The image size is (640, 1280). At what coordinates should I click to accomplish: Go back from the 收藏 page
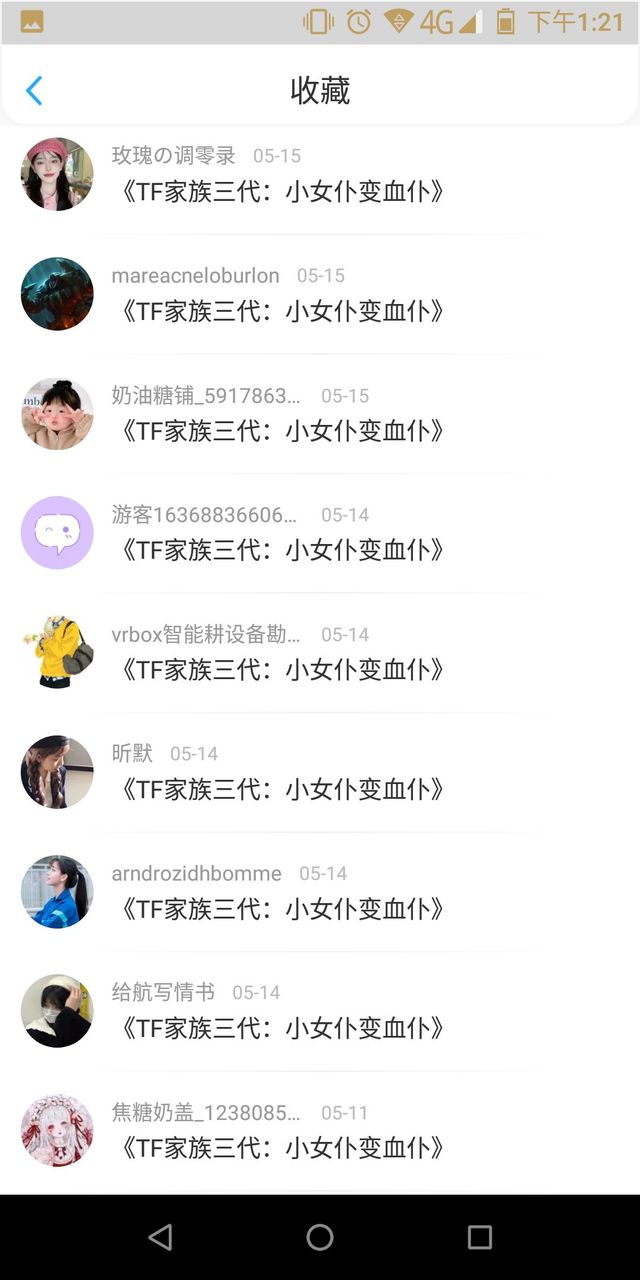pos(34,91)
